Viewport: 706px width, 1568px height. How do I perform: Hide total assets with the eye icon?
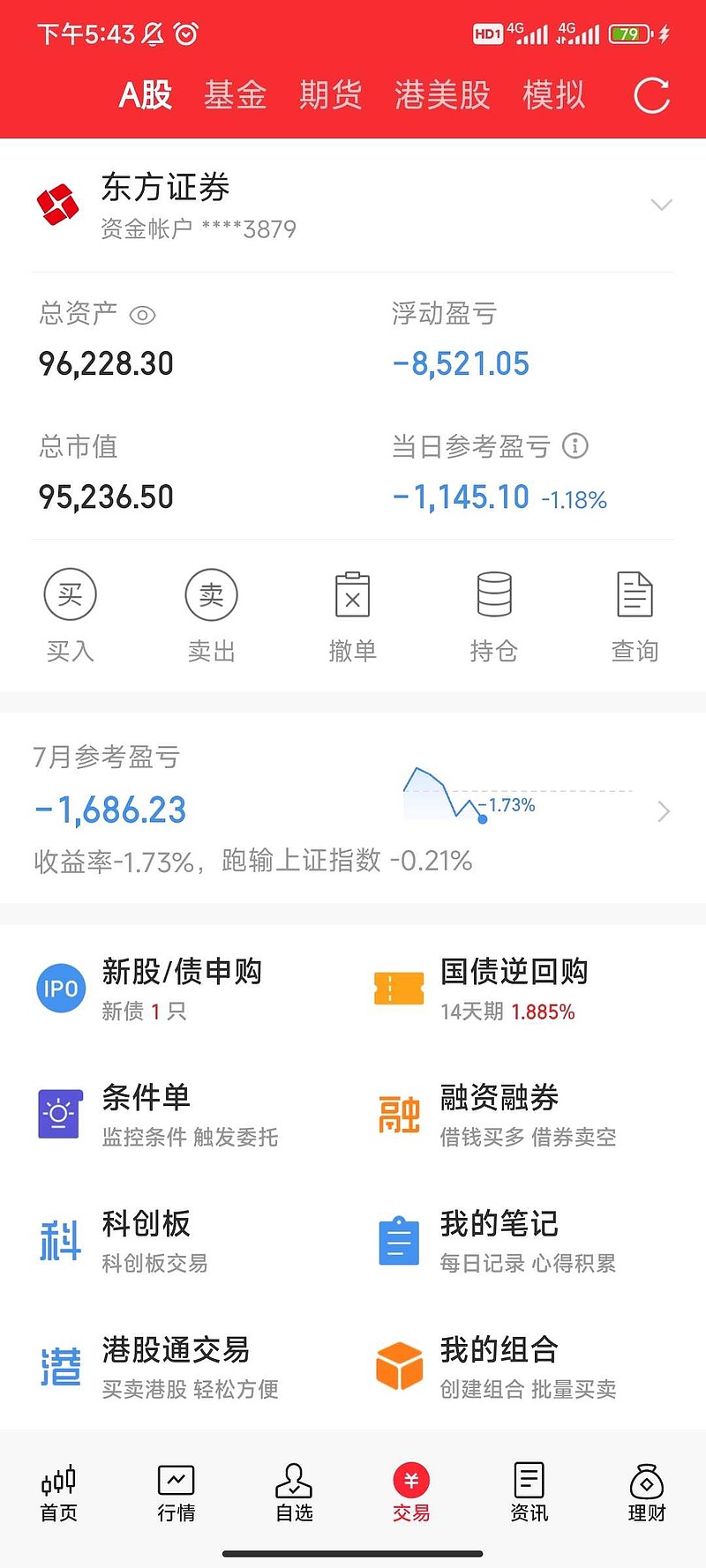click(142, 315)
